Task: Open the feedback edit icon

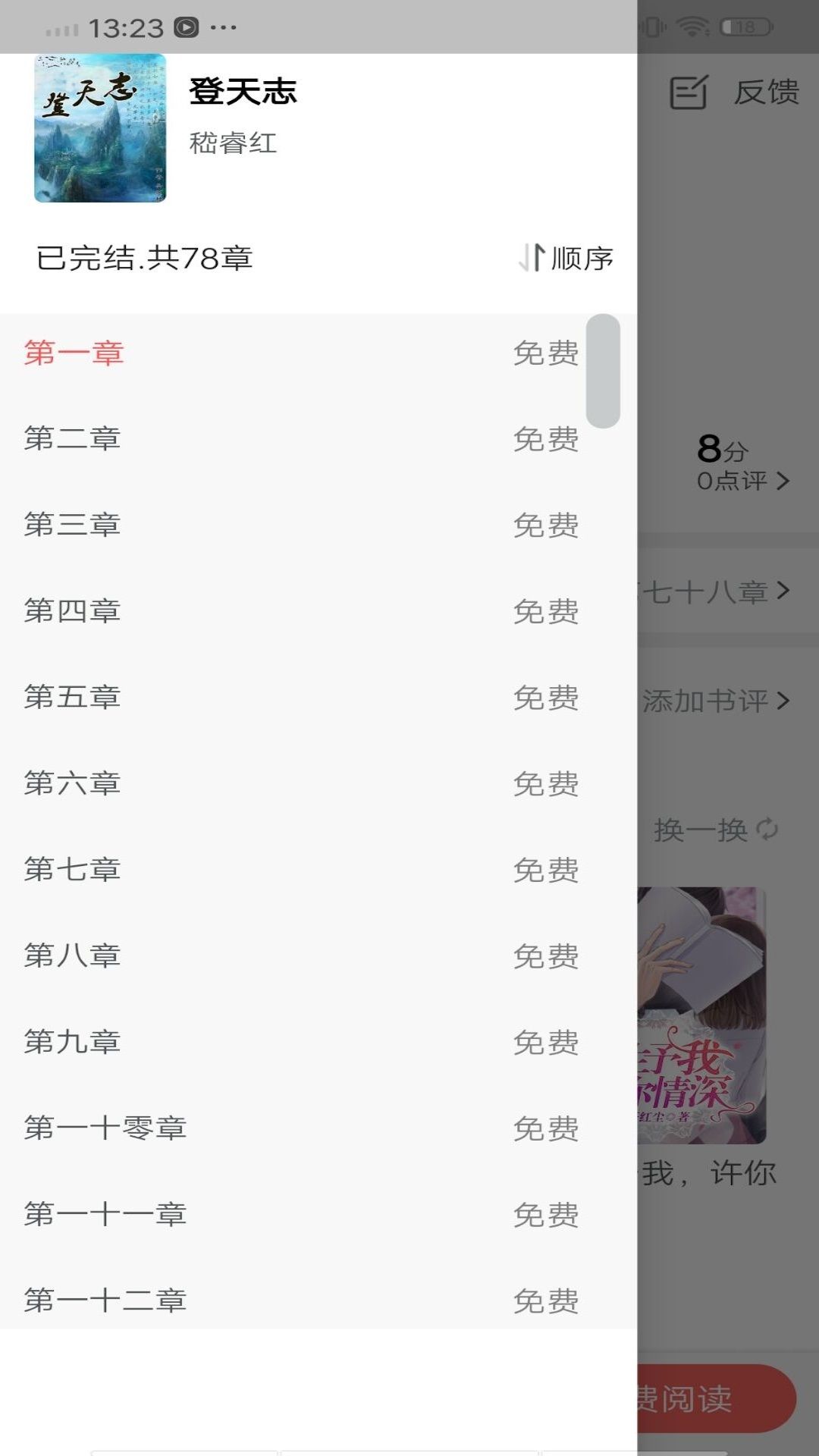Action: click(x=689, y=93)
